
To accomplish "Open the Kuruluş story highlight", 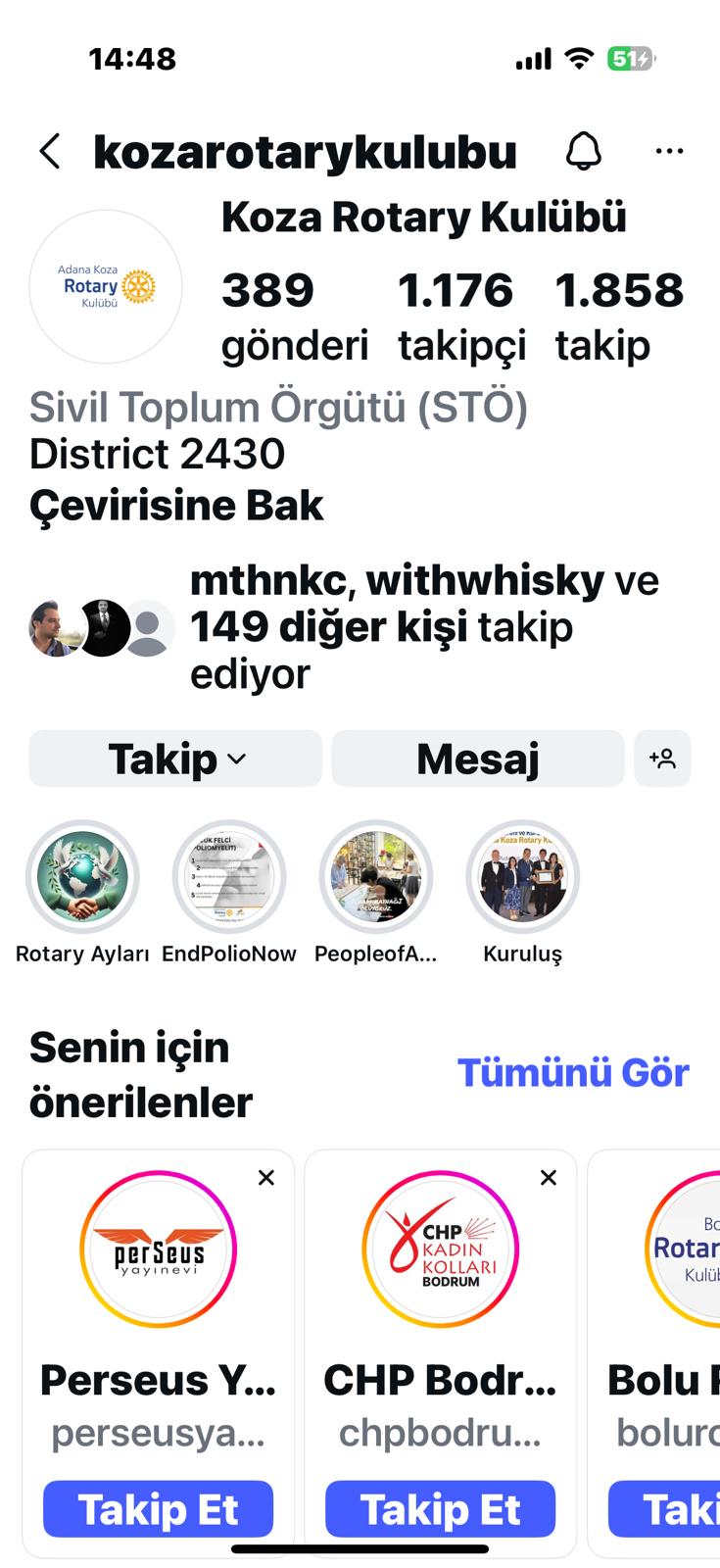I will click(x=523, y=877).
